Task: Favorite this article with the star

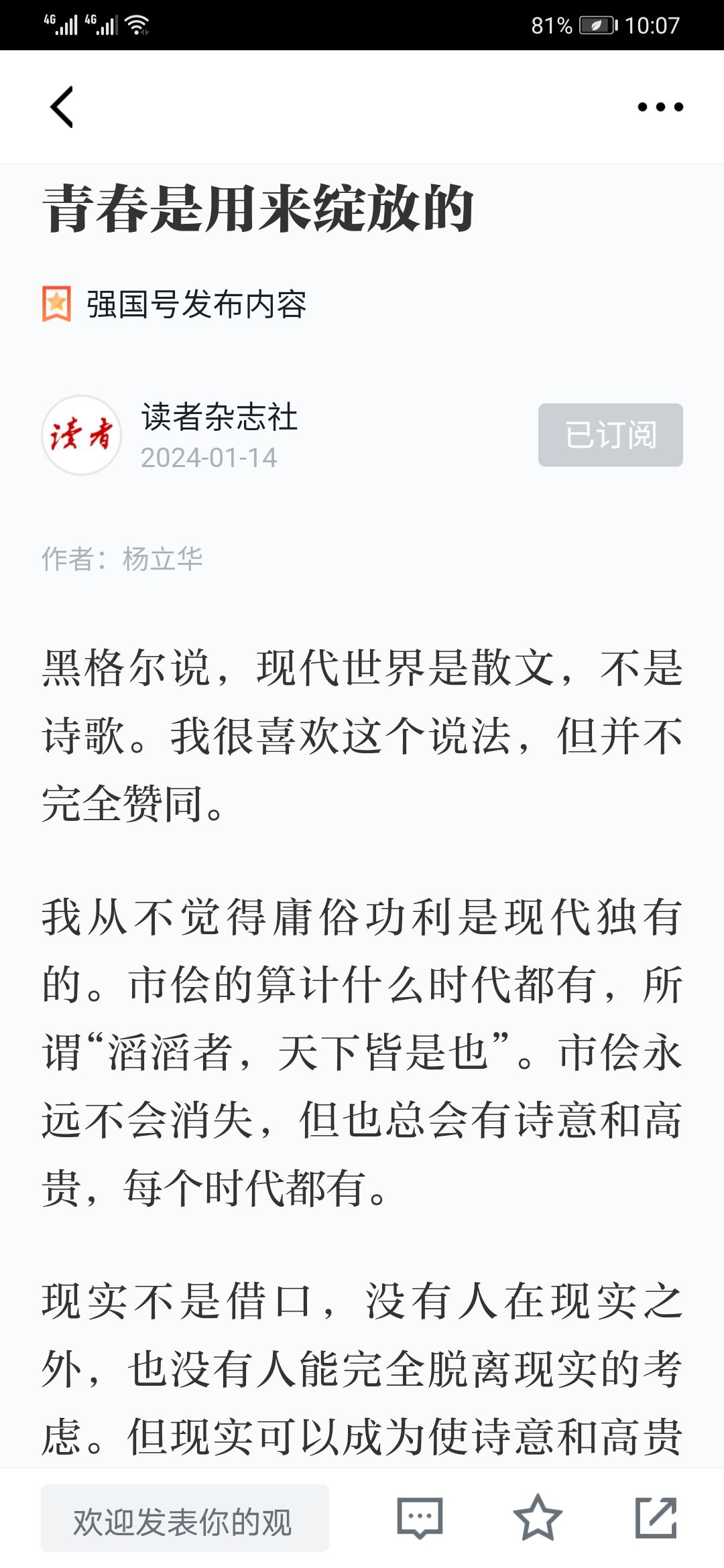Action: coord(538,1518)
